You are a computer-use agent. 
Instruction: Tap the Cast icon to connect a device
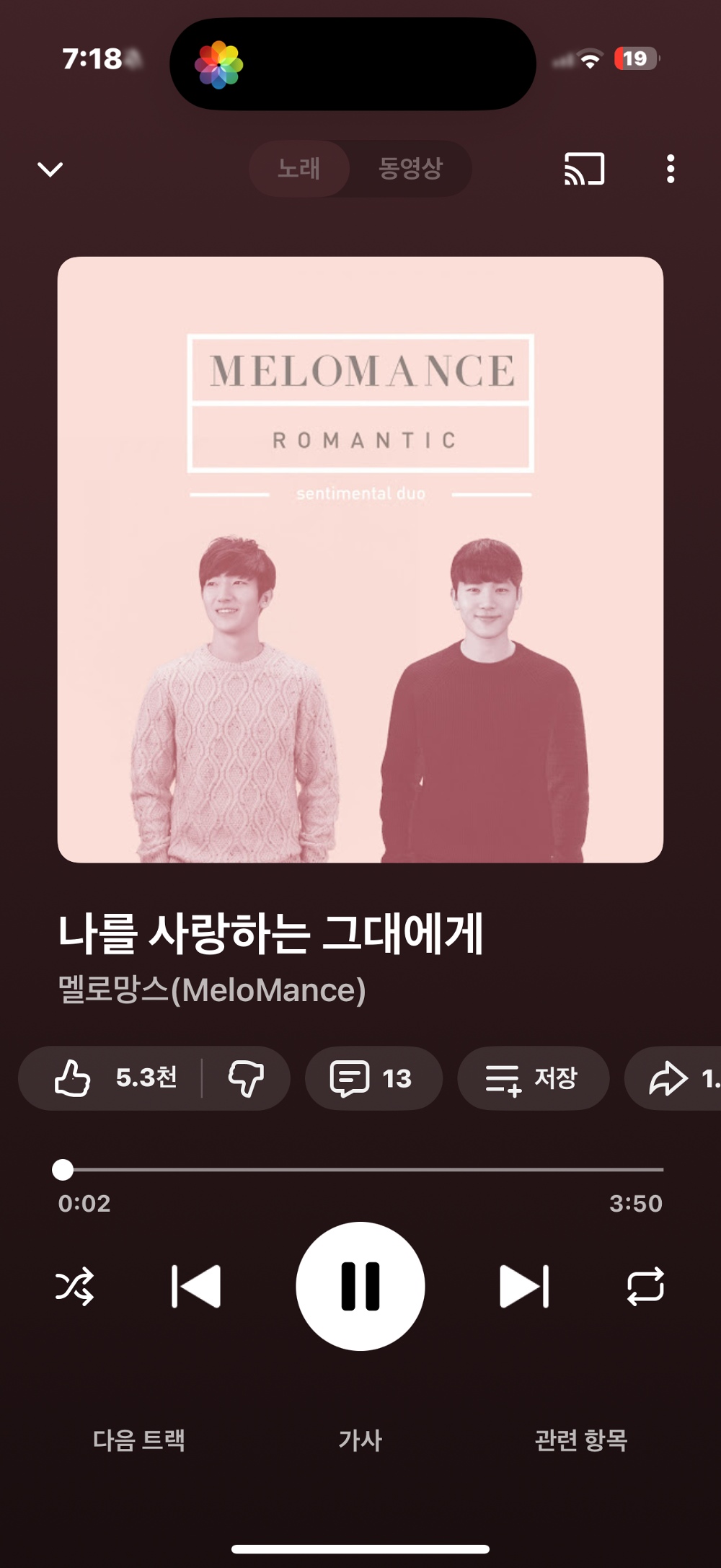coord(581,168)
